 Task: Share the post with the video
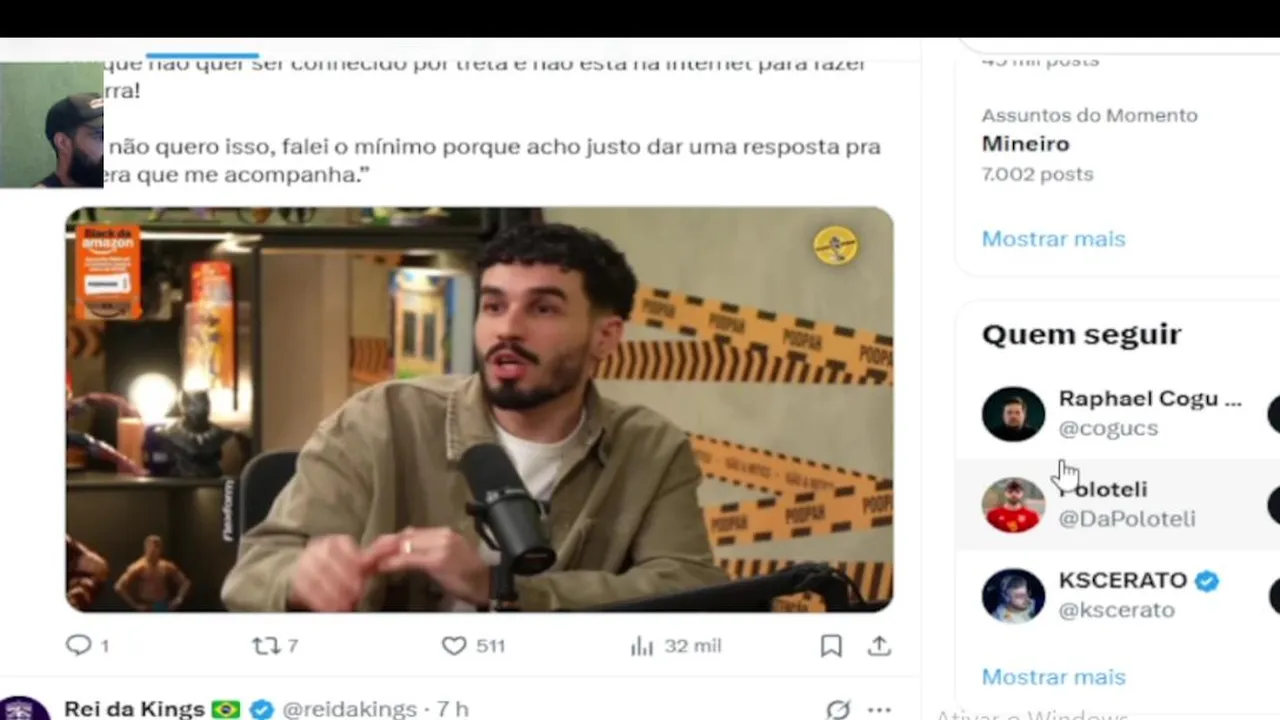[879, 646]
